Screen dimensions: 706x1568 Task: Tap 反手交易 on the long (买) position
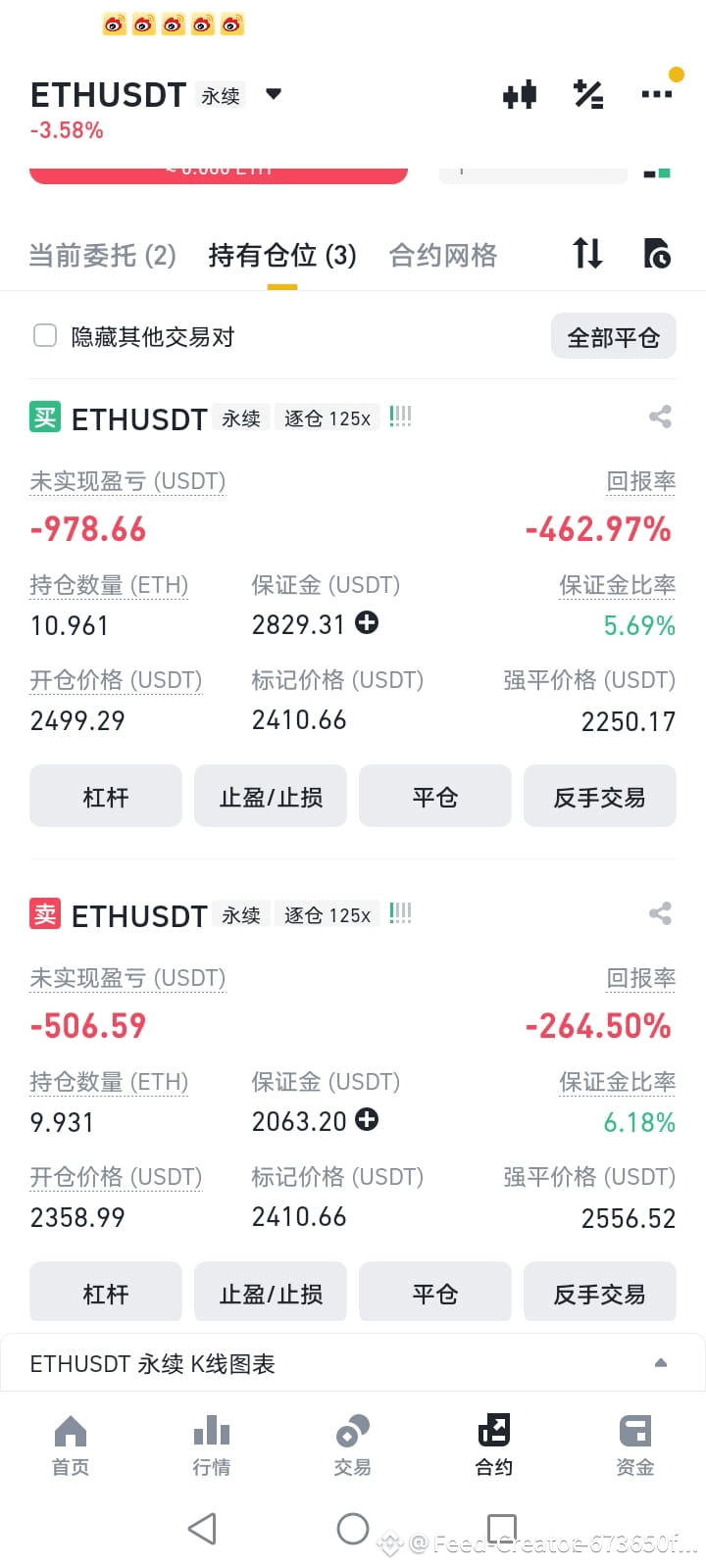600,796
